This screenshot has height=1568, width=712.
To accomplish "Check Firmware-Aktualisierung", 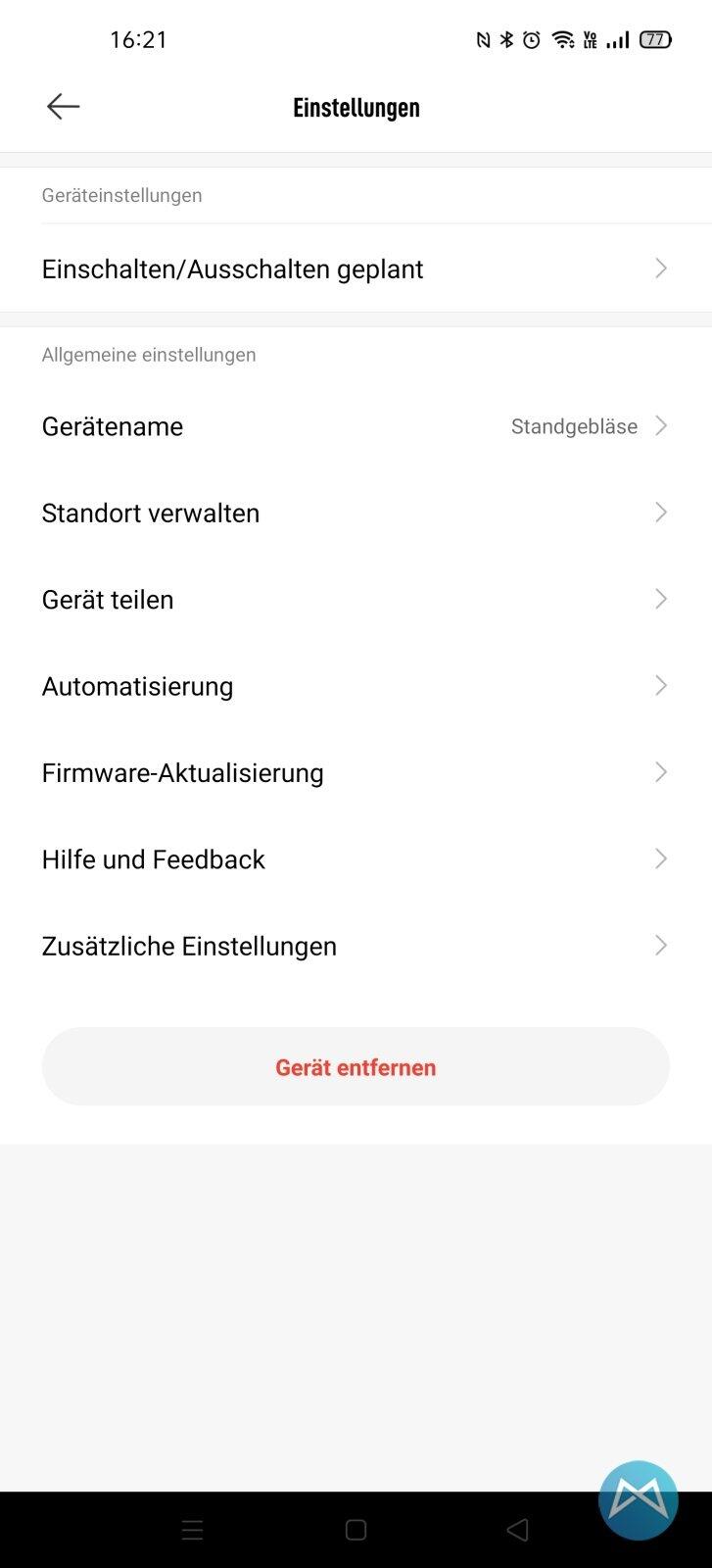I will (x=356, y=772).
